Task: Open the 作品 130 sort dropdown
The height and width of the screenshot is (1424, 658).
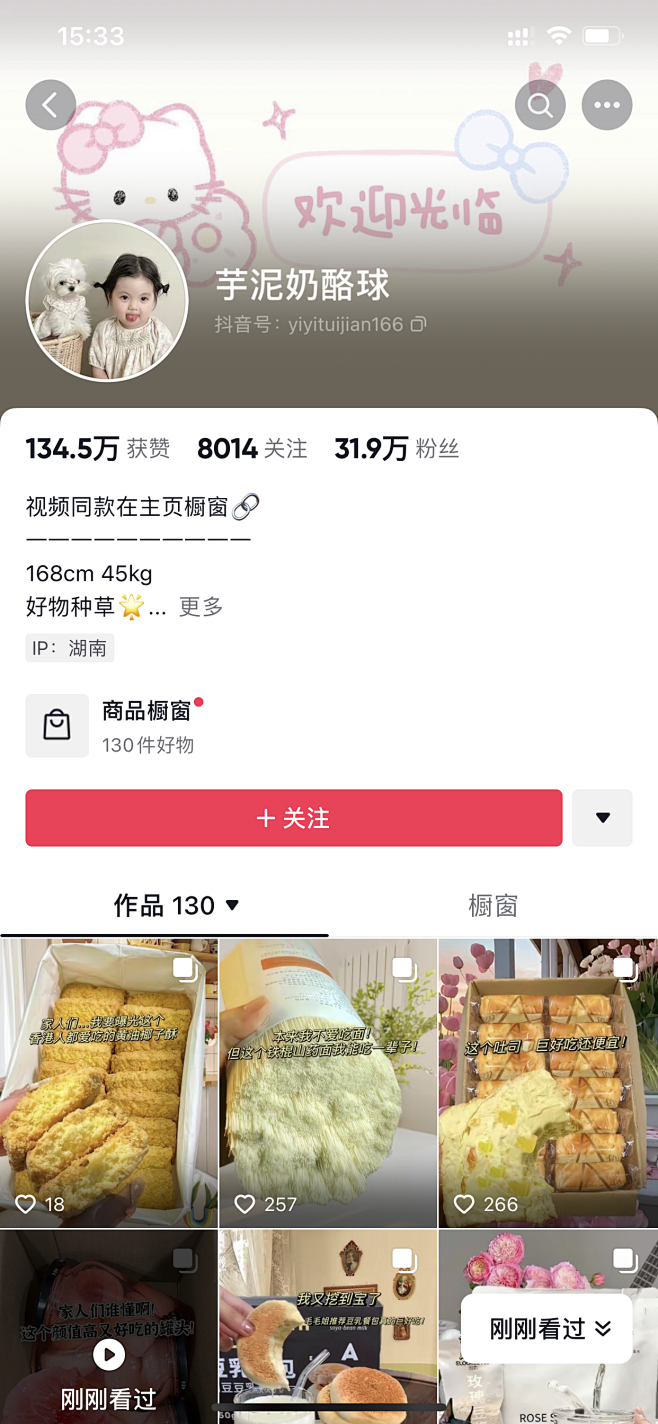Action: pyautogui.click(x=177, y=905)
